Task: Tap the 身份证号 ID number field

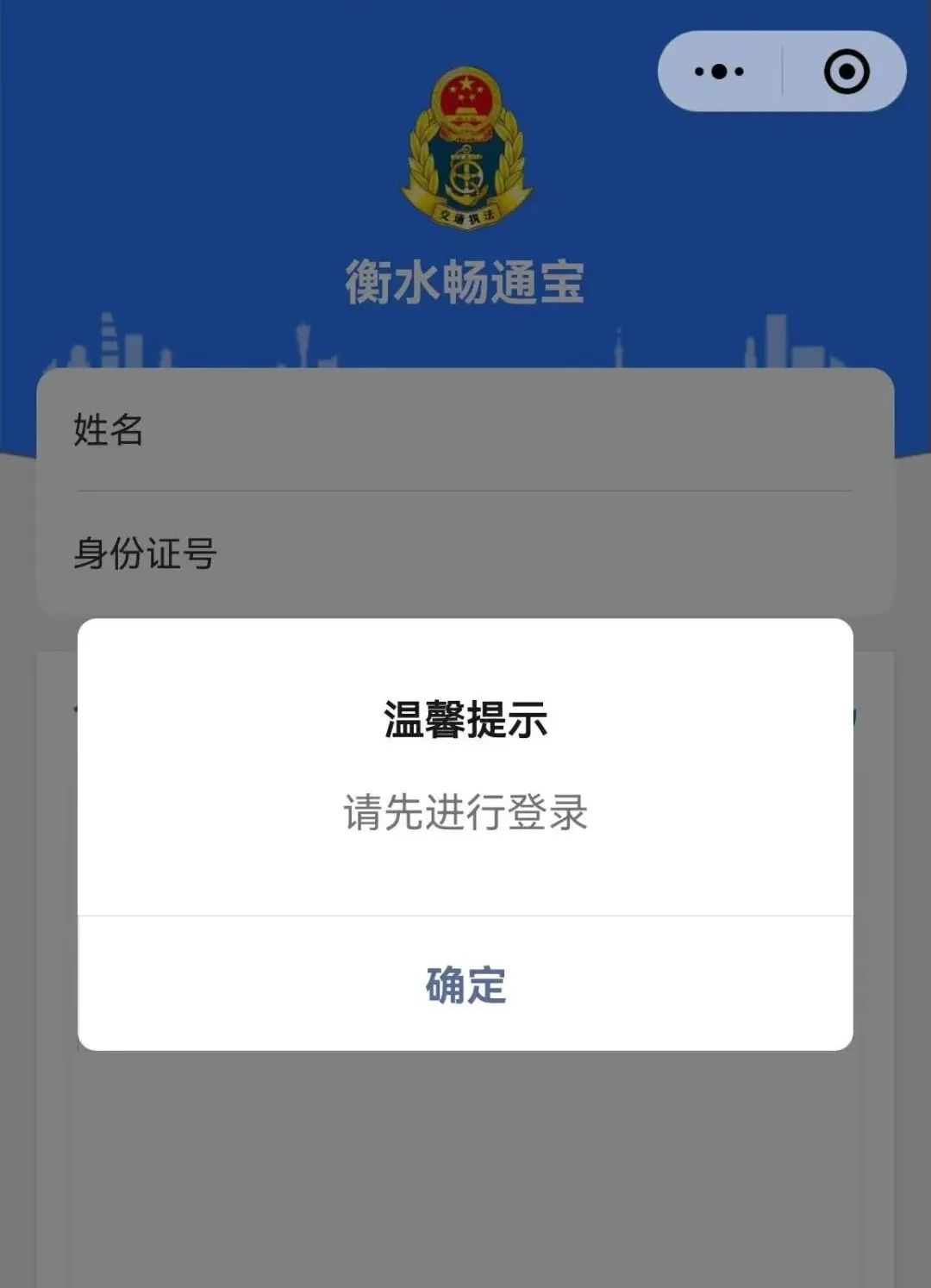Action: point(465,553)
